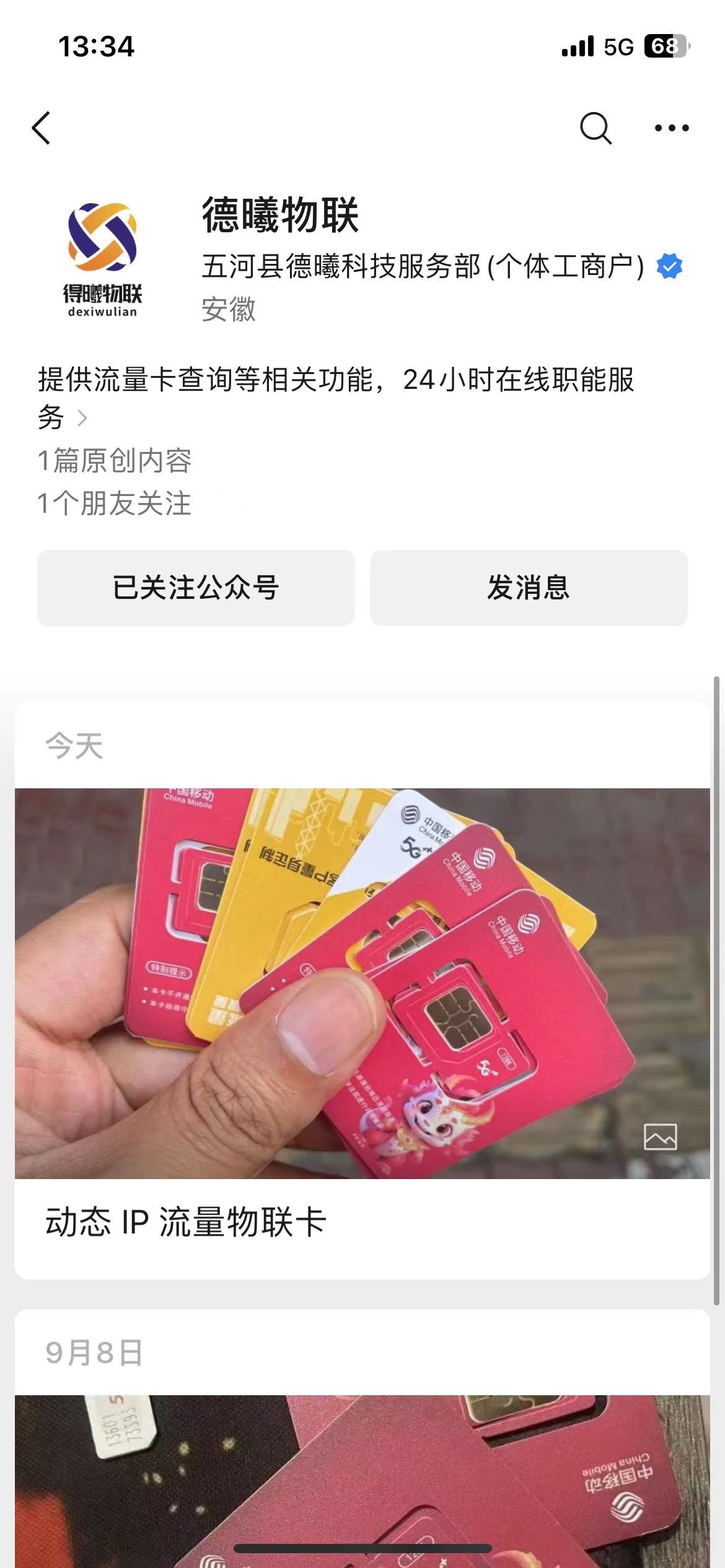Tap the 已关注公众号 button
The height and width of the screenshot is (1568, 725).
tap(196, 588)
